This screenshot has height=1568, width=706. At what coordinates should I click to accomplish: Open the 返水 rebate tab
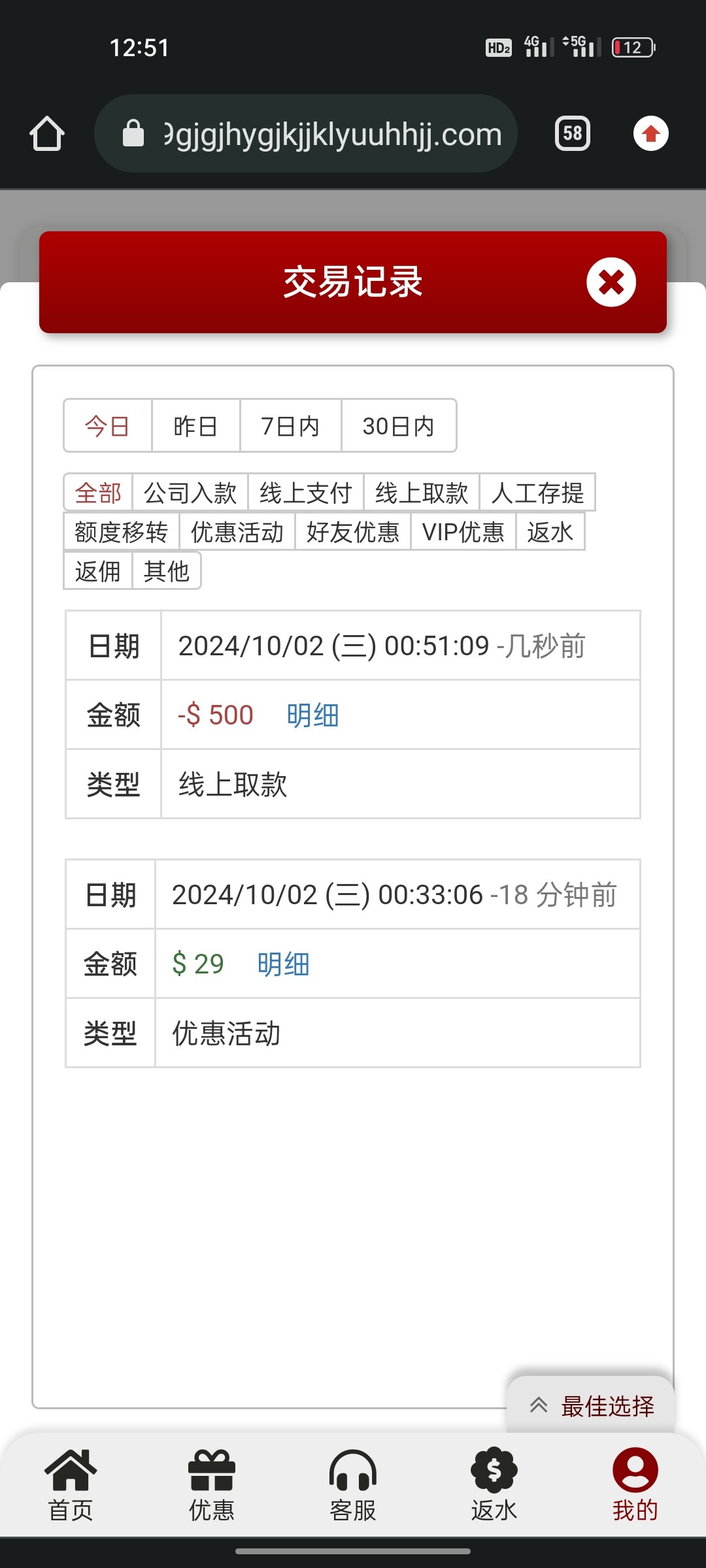pos(494,1484)
